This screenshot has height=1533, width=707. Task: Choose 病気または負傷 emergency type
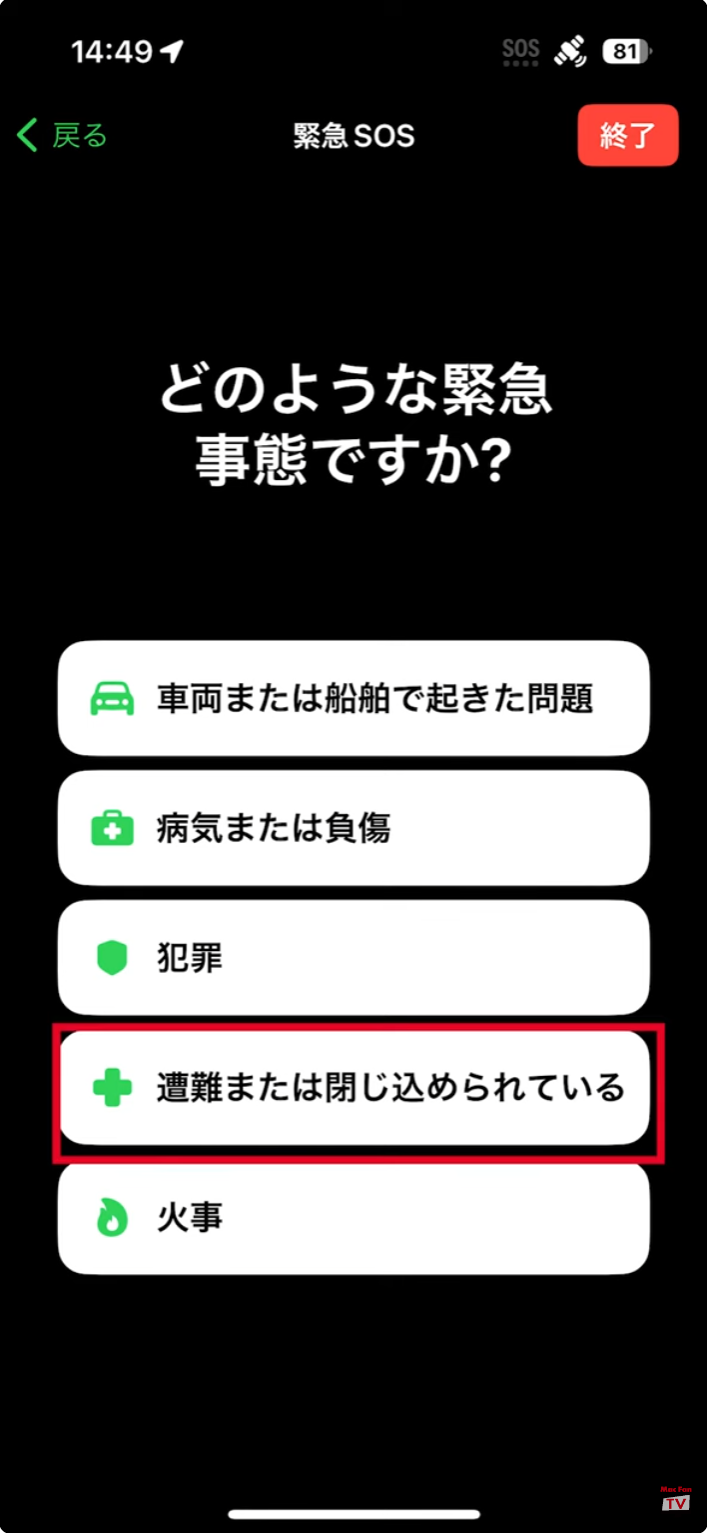(353, 828)
